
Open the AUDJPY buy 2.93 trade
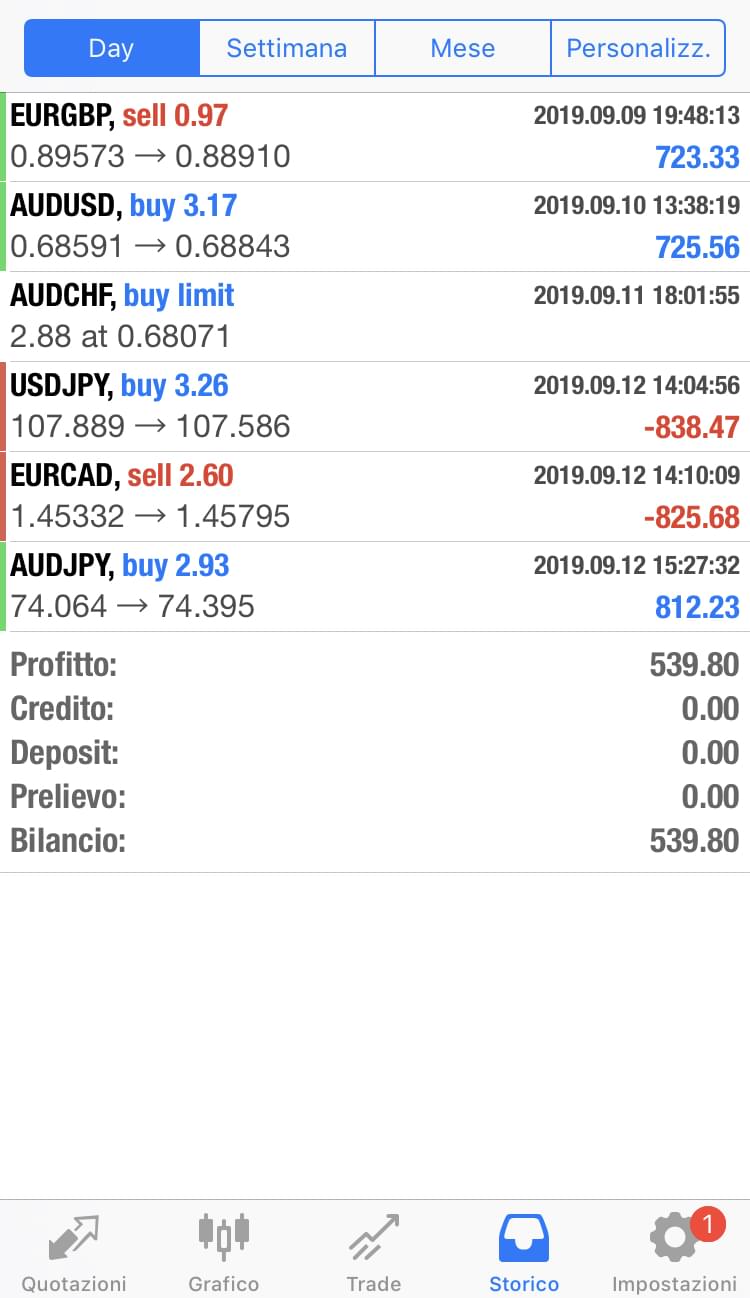[375, 587]
